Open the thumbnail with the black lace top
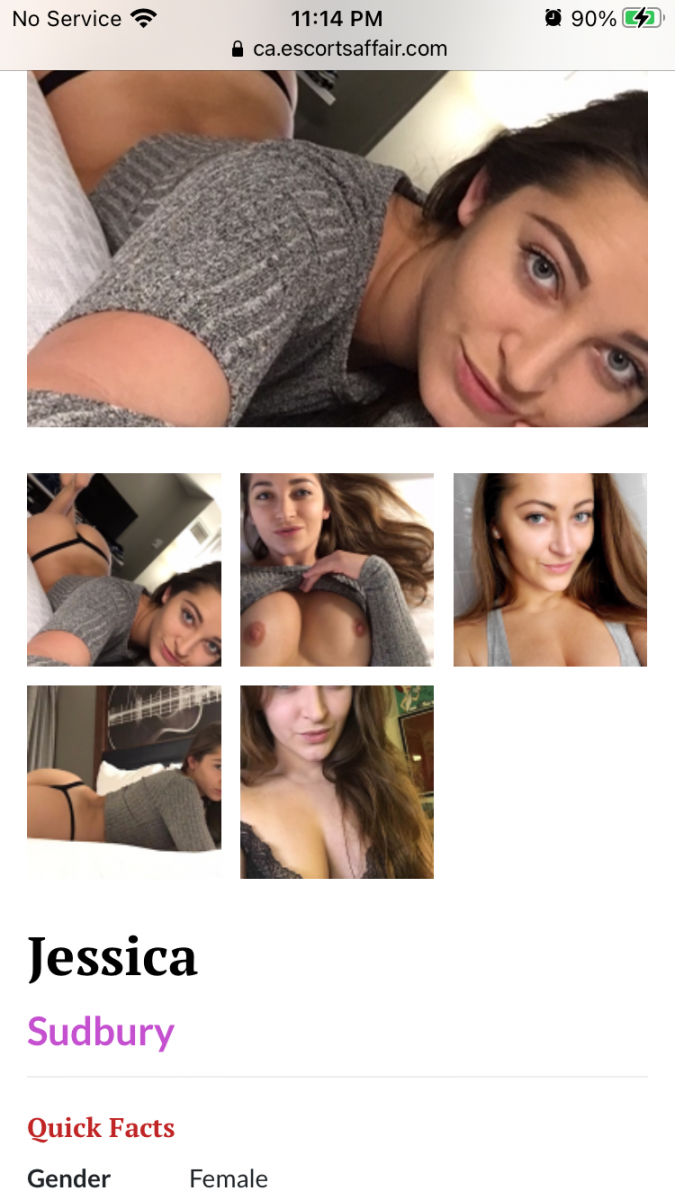The height and width of the screenshot is (1200, 675). (x=337, y=782)
